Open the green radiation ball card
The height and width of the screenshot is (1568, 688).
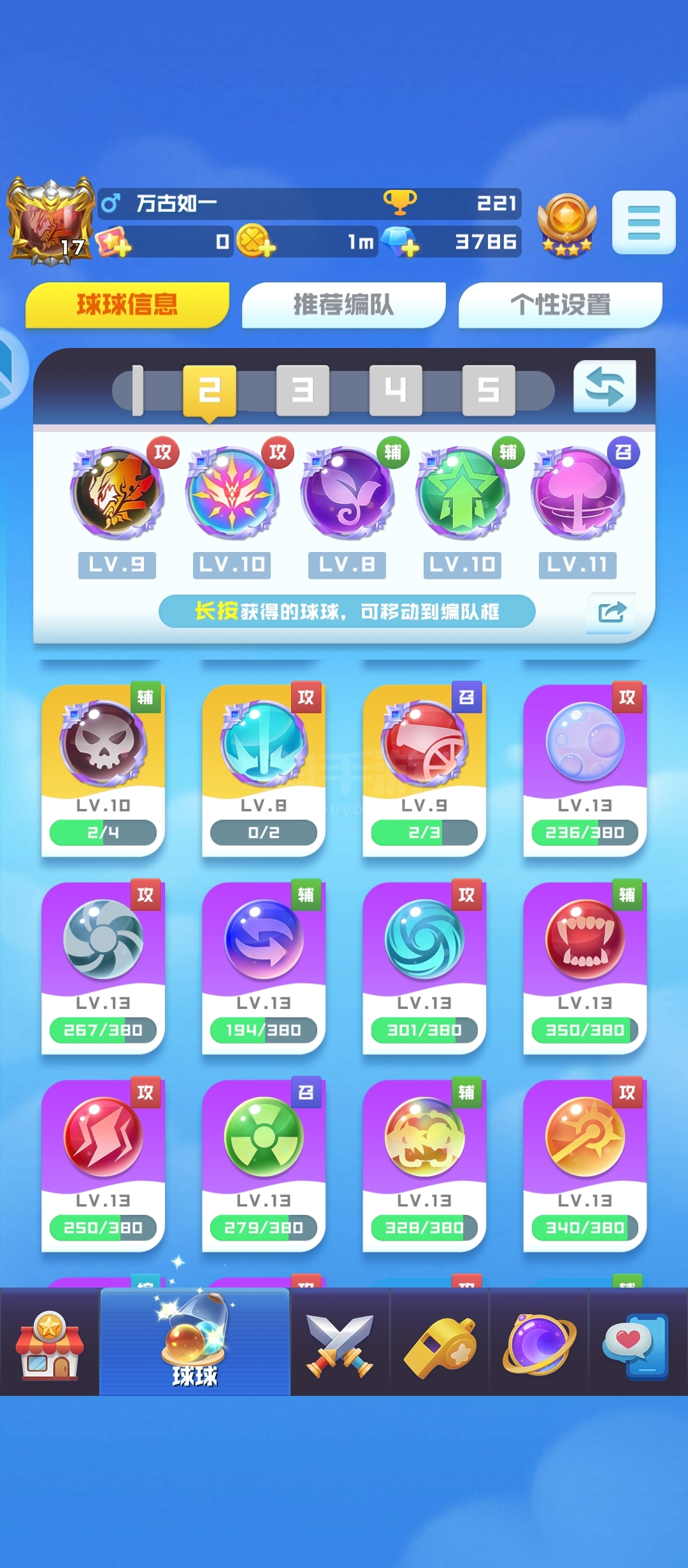point(264,1166)
